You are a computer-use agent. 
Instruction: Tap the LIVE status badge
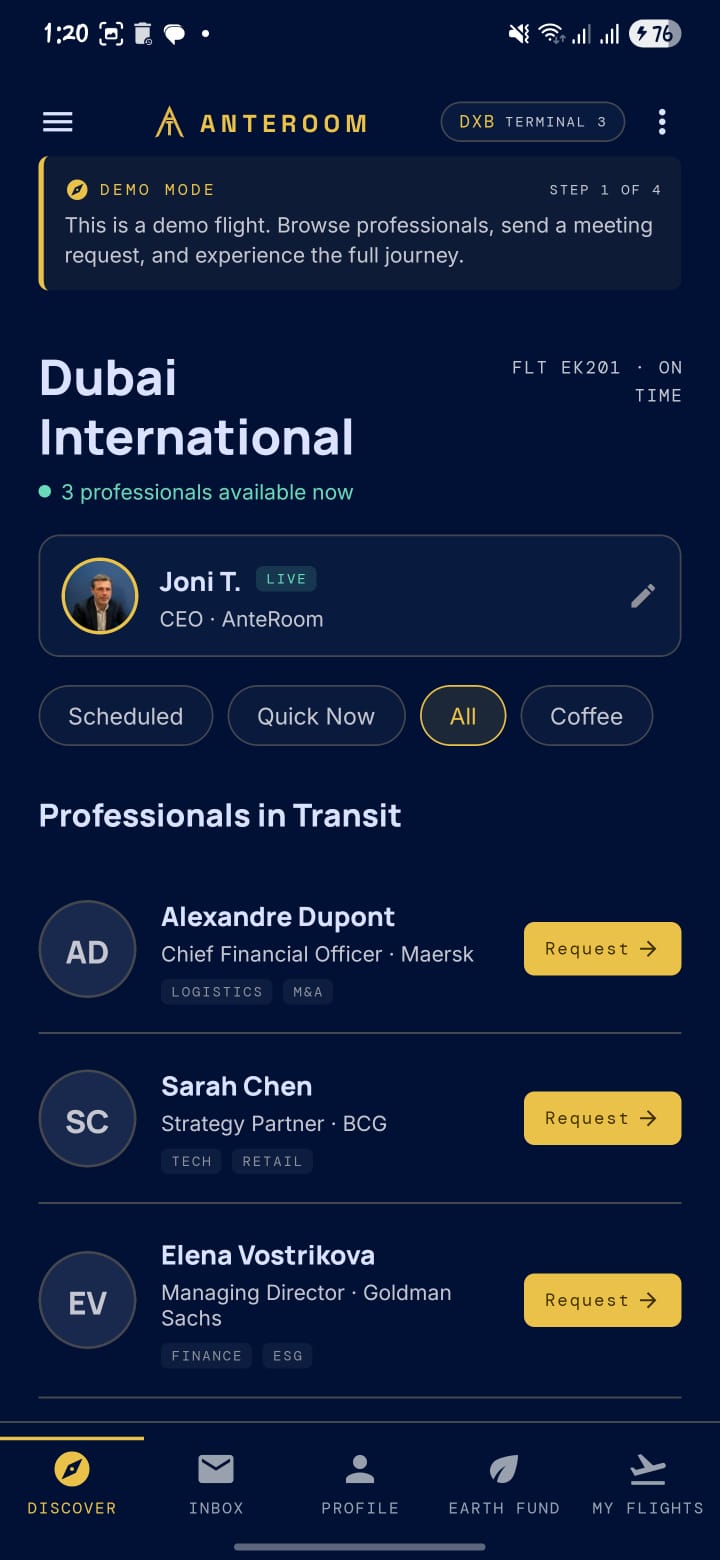[x=286, y=578]
